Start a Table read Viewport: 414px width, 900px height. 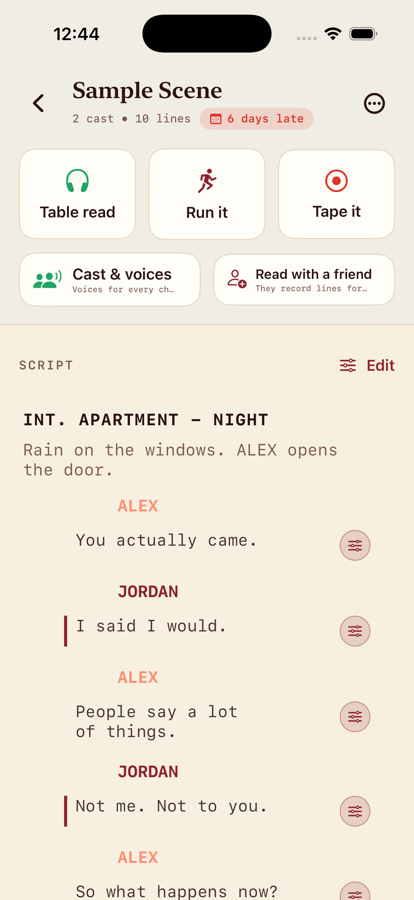click(78, 194)
